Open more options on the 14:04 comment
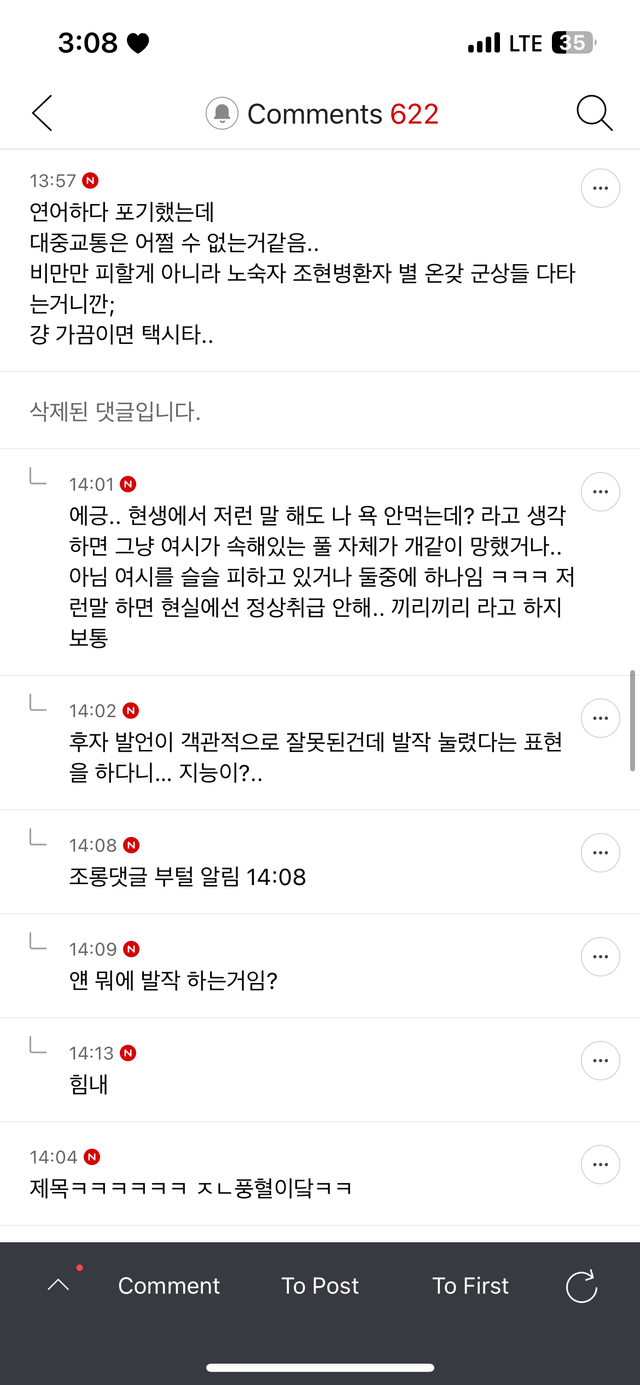Image resolution: width=640 pixels, height=1385 pixels. (600, 1164)
